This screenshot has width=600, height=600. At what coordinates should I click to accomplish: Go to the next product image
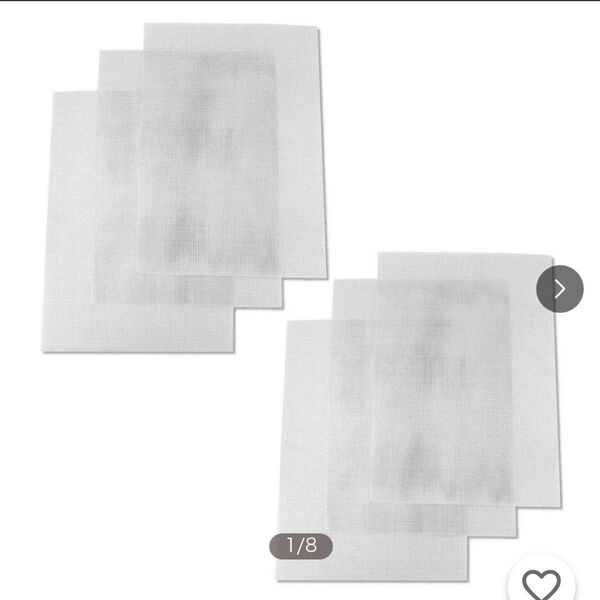coord(559,289)
